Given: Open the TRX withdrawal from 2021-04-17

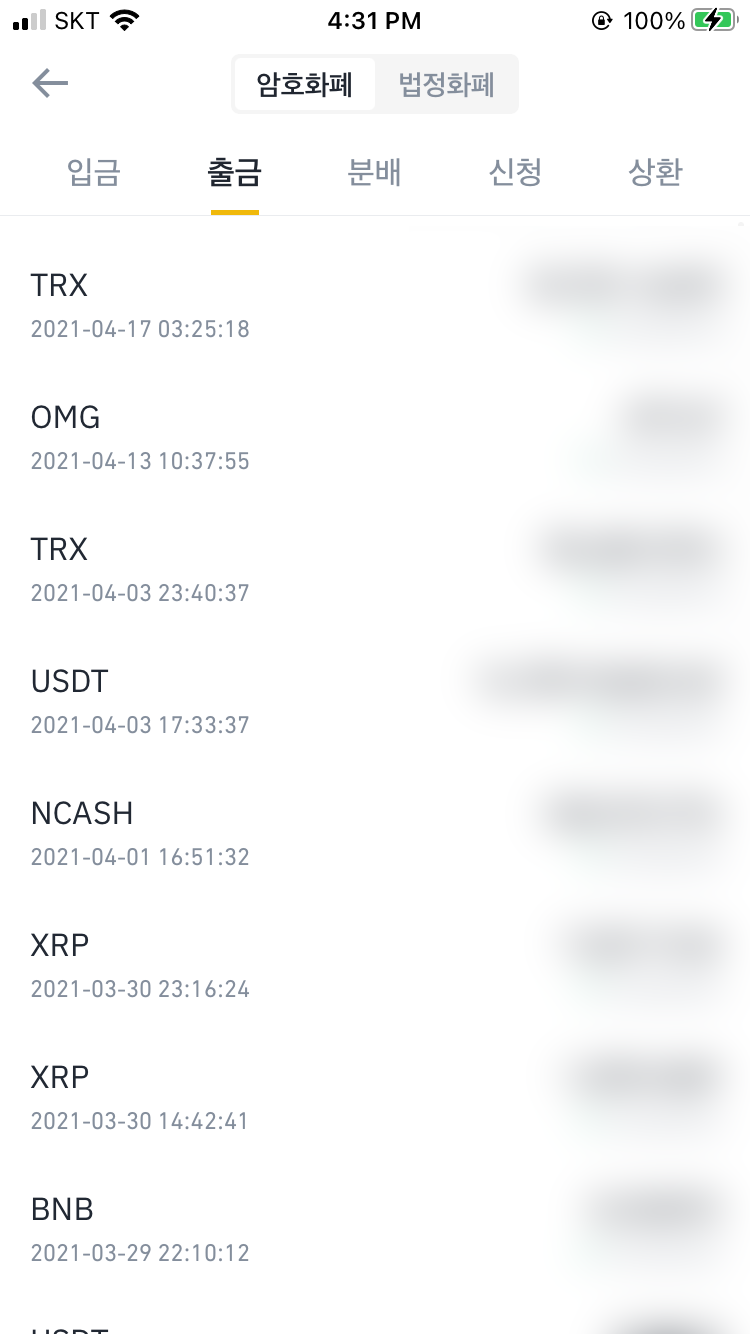Looking at the screenshot, I should (375, 304).
